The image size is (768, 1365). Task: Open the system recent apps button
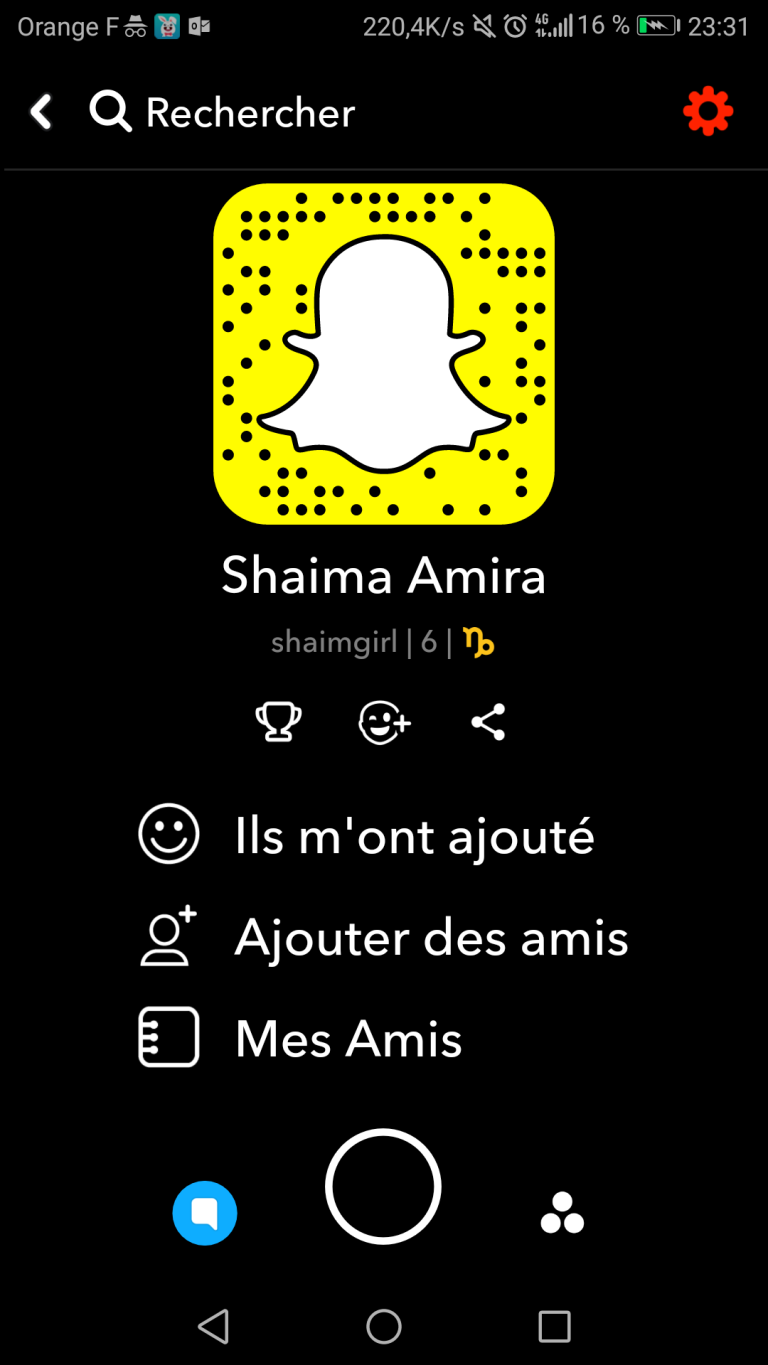tap(554, 1327)
